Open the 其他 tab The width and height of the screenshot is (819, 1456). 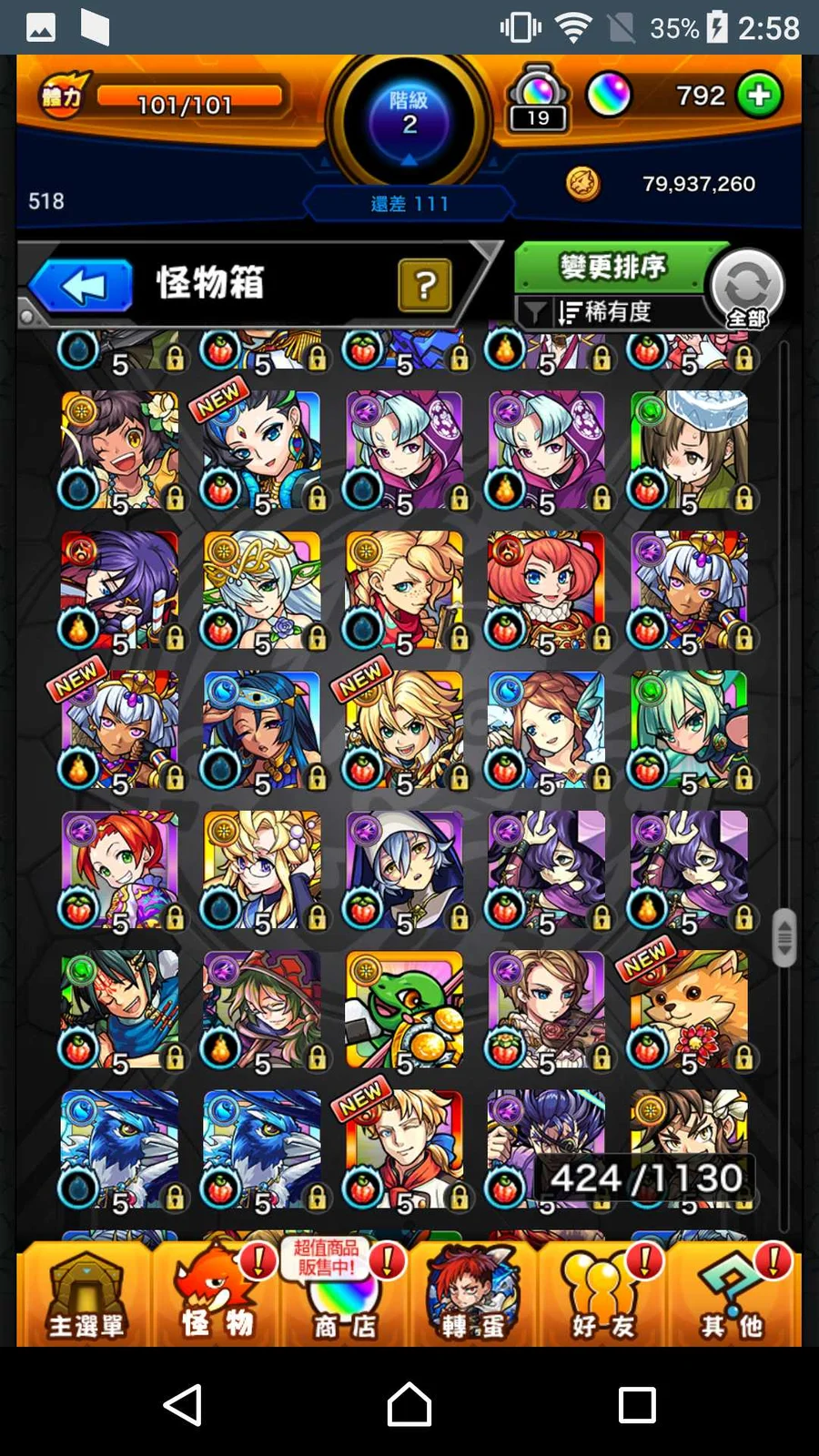tap(733, 1293)
